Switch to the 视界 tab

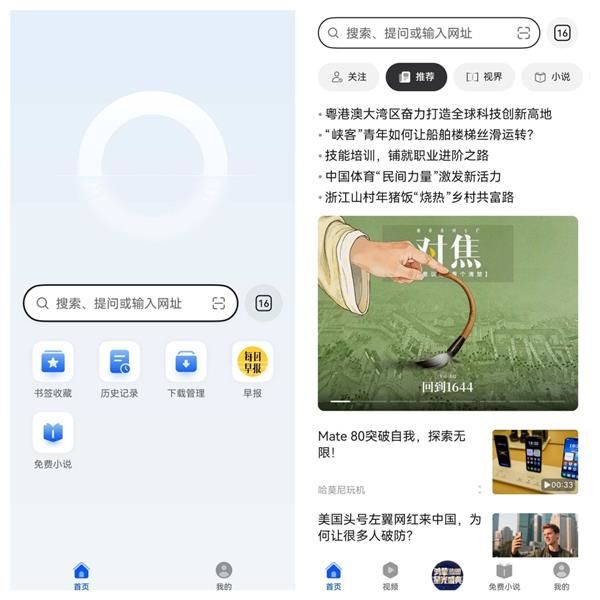tap(484, 77)
